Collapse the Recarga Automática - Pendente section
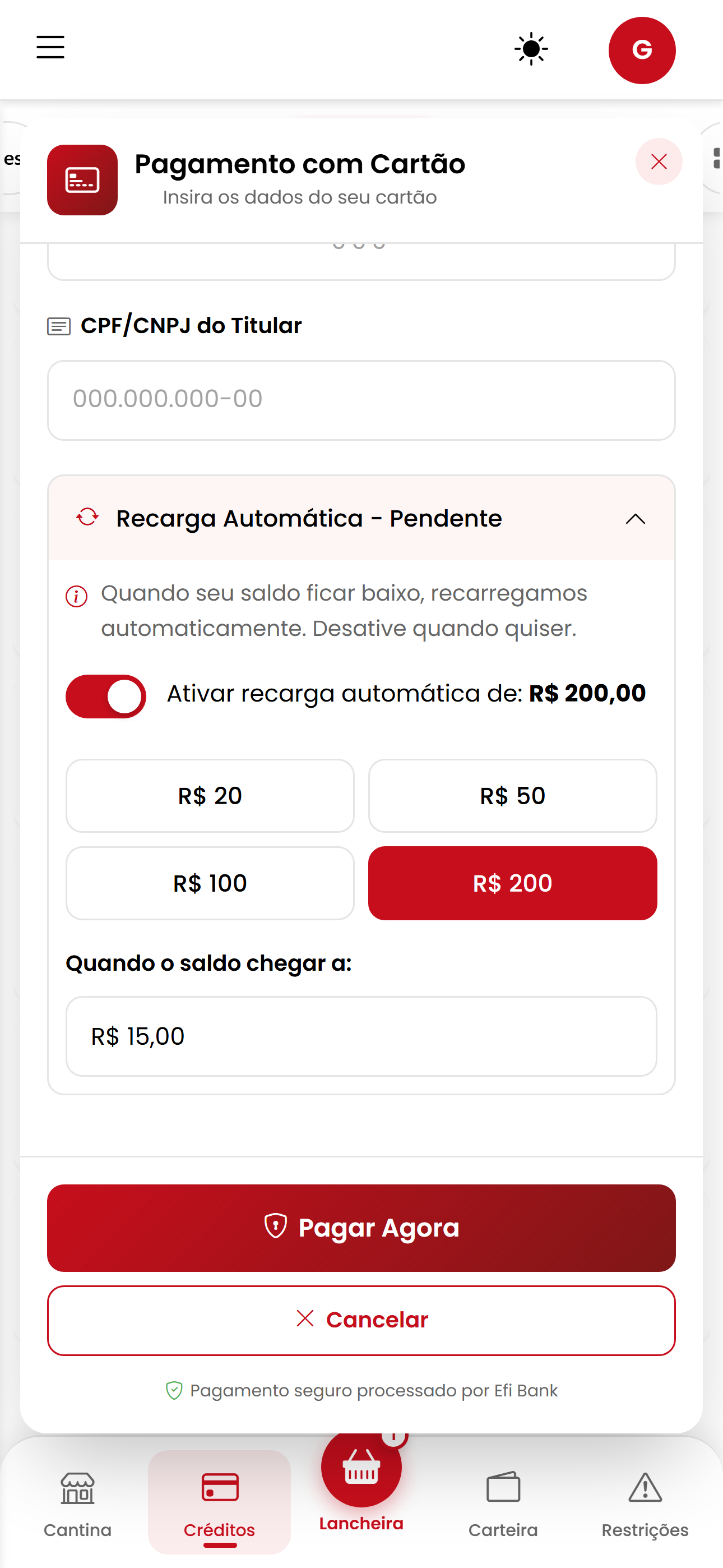Screen dimensions: 723x1568 pos(636,519)
